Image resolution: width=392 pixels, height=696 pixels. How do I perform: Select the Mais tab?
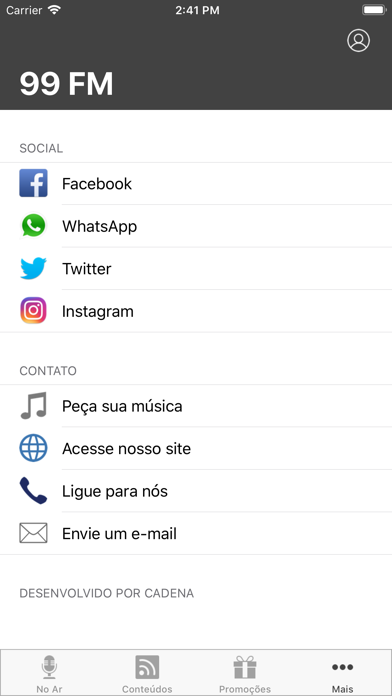tap(342, 673)
